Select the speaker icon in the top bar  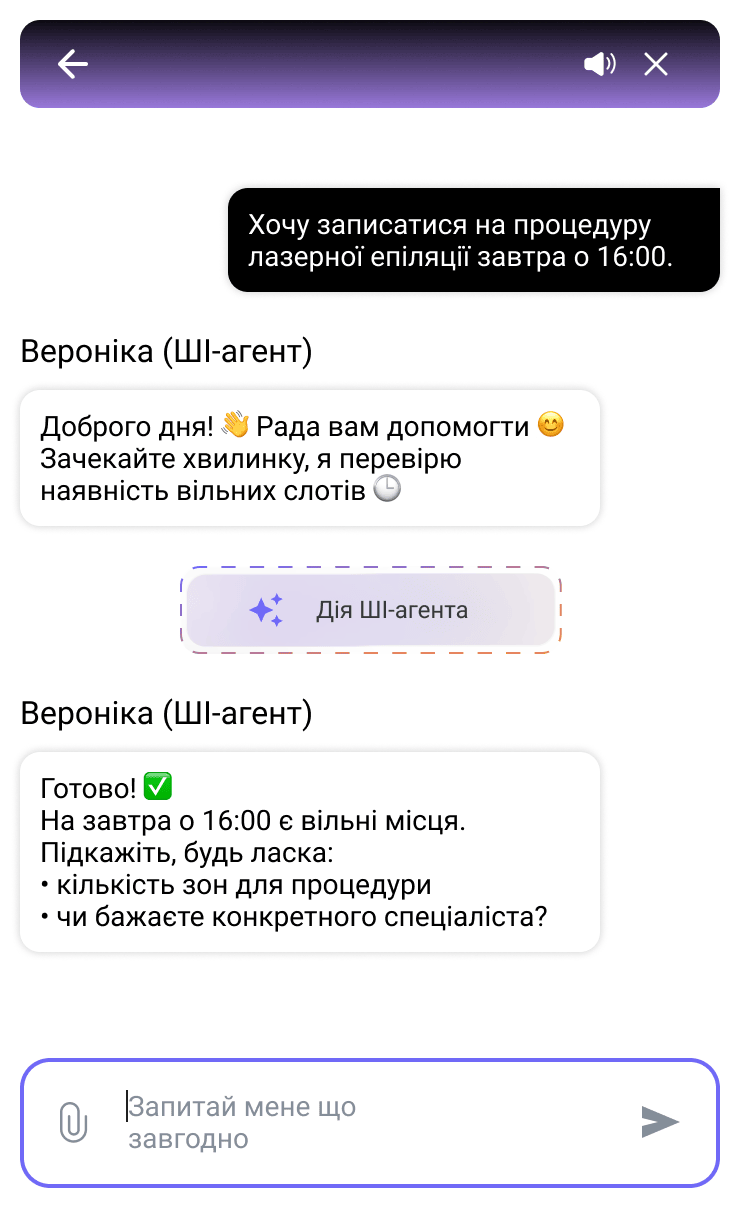(x=599, y=63)
